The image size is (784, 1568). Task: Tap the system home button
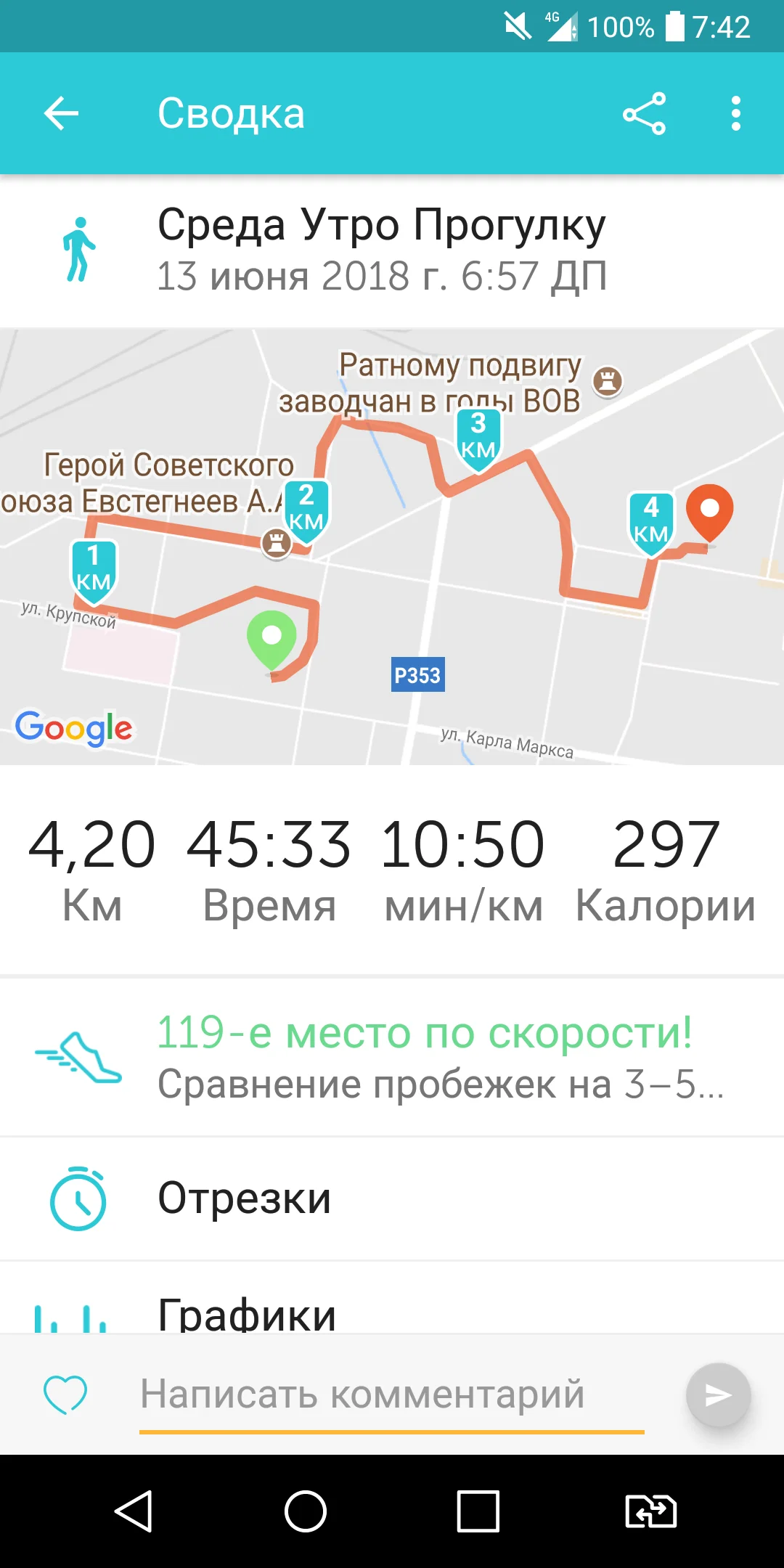[x=306, y=1511]
